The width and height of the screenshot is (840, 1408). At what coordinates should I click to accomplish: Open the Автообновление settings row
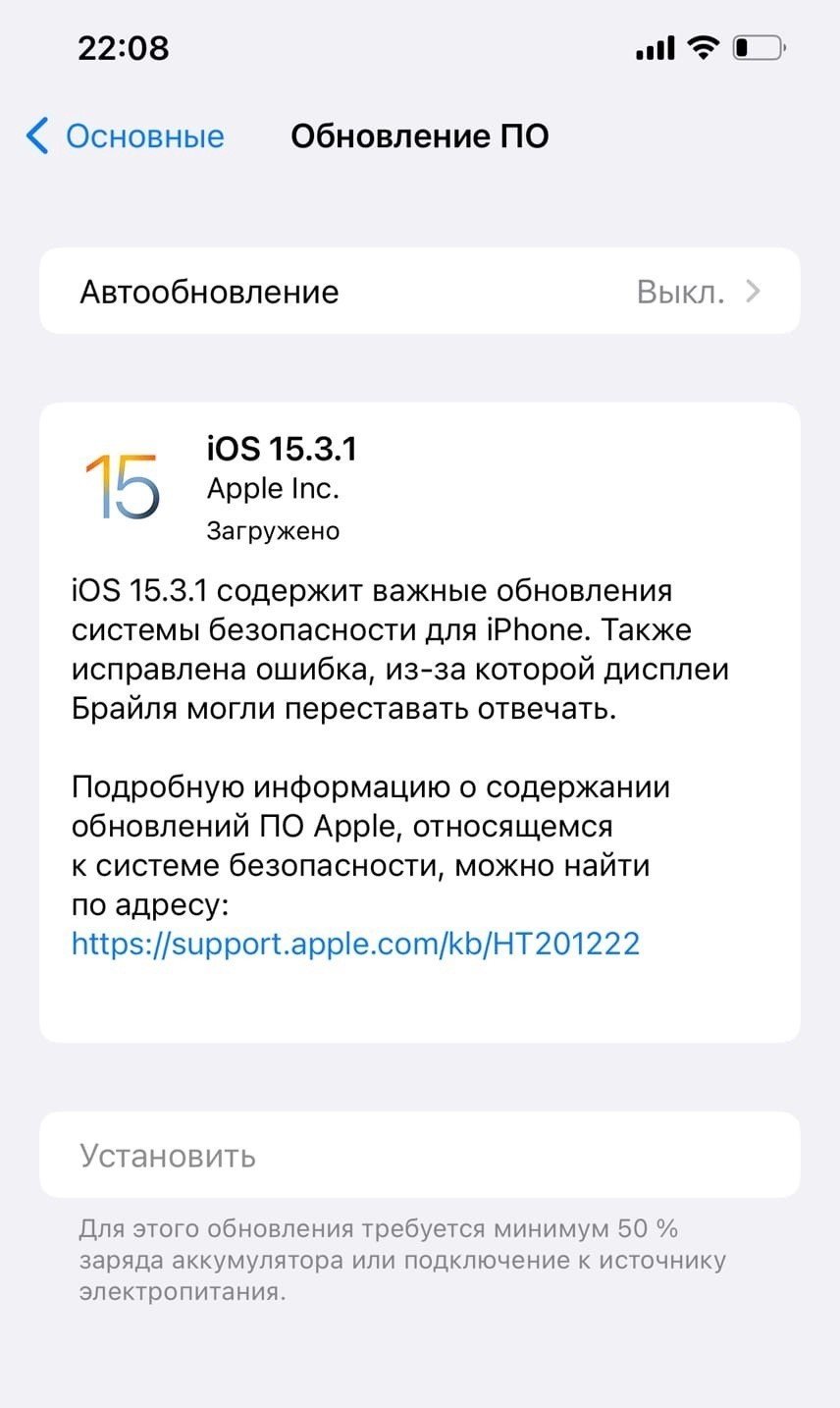(x=419, y=292)
